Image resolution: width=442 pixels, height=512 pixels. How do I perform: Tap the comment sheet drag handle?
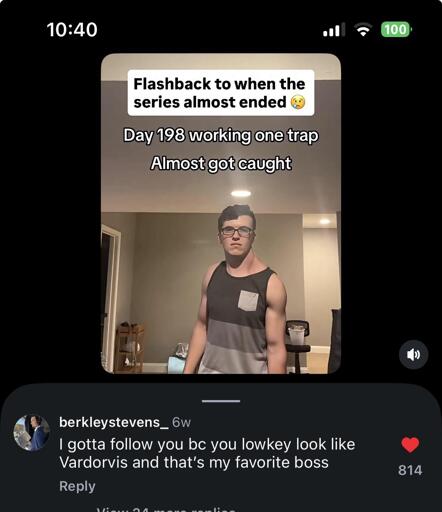coord(221,401)
